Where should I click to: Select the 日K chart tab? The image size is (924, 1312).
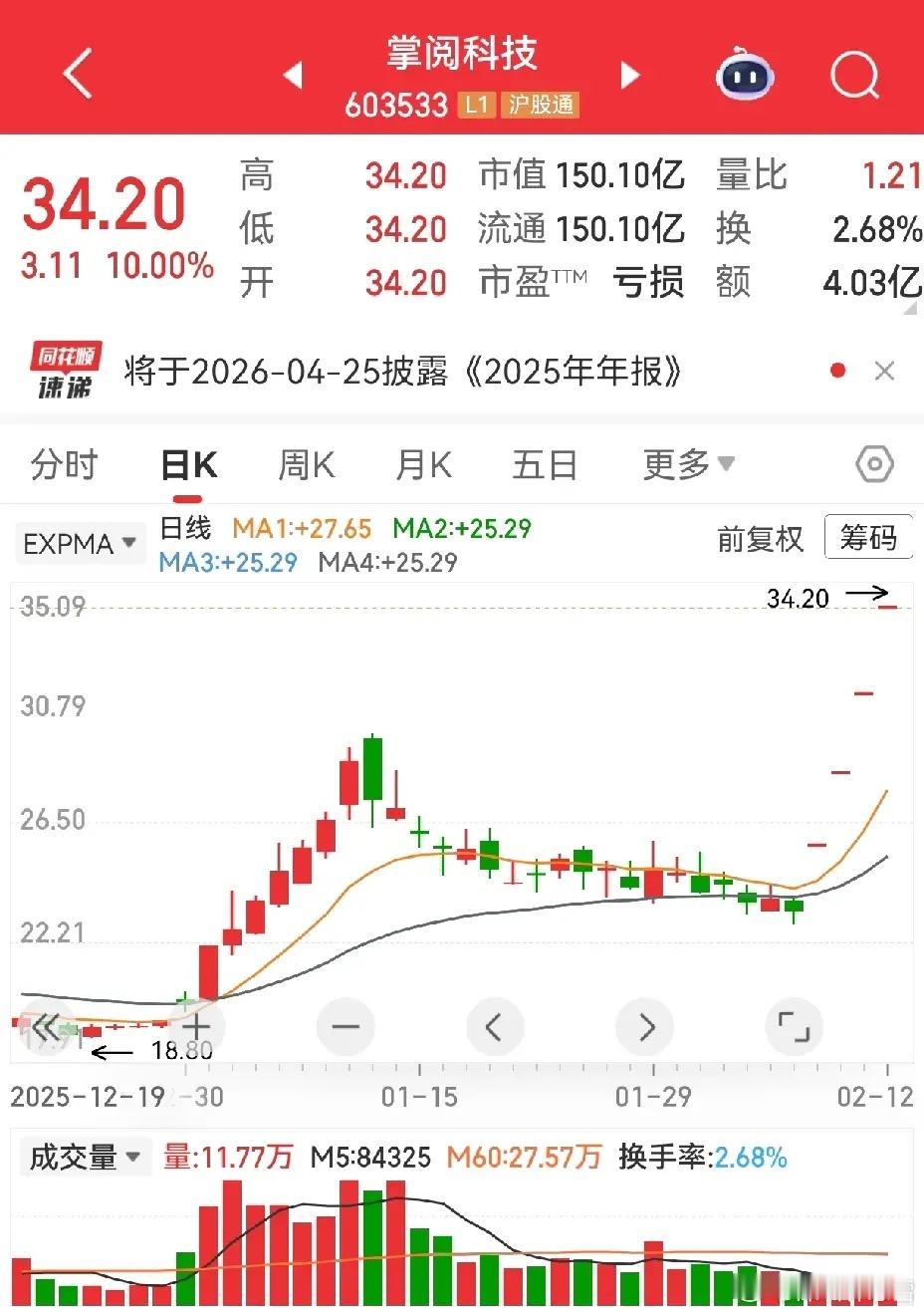[x=188, y=465]
